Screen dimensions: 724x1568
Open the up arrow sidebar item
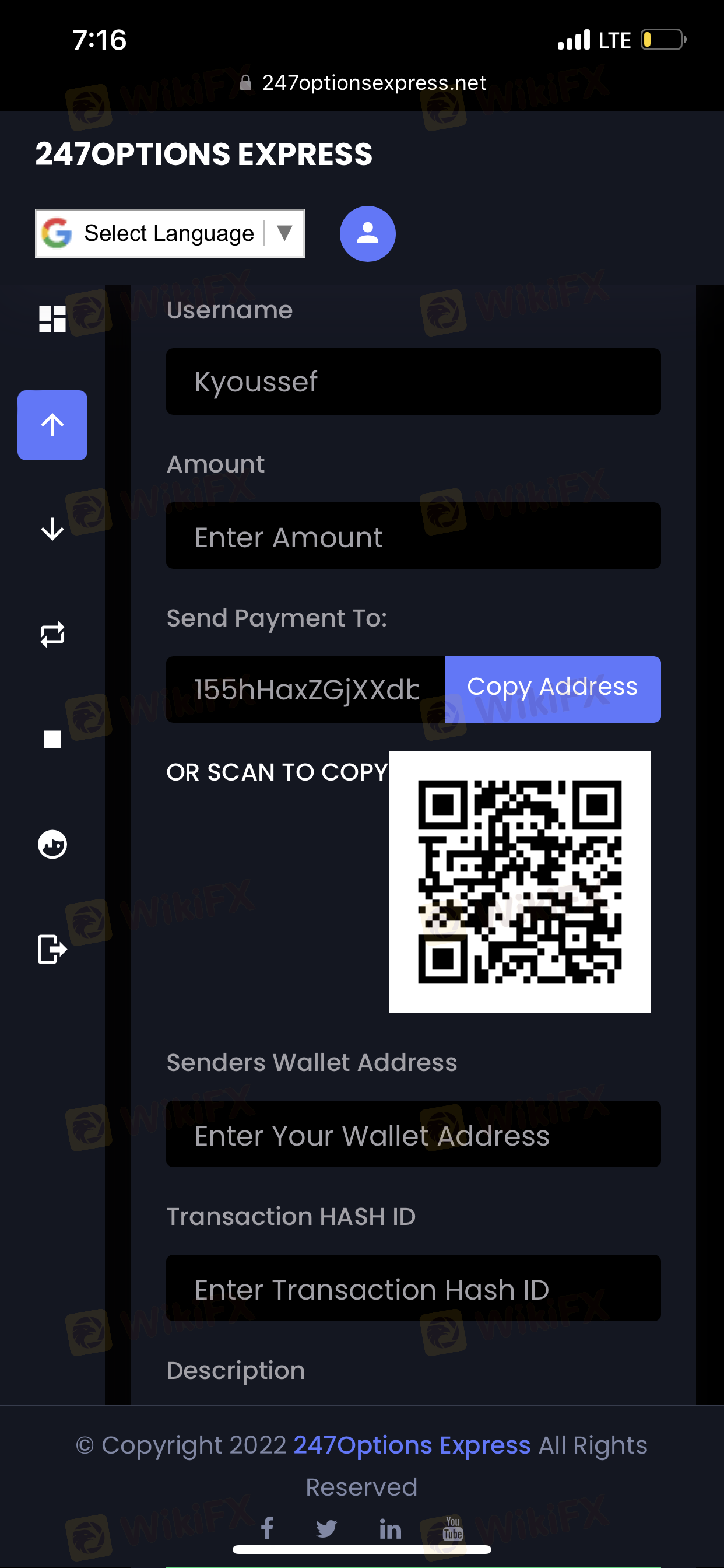[52, 425]
